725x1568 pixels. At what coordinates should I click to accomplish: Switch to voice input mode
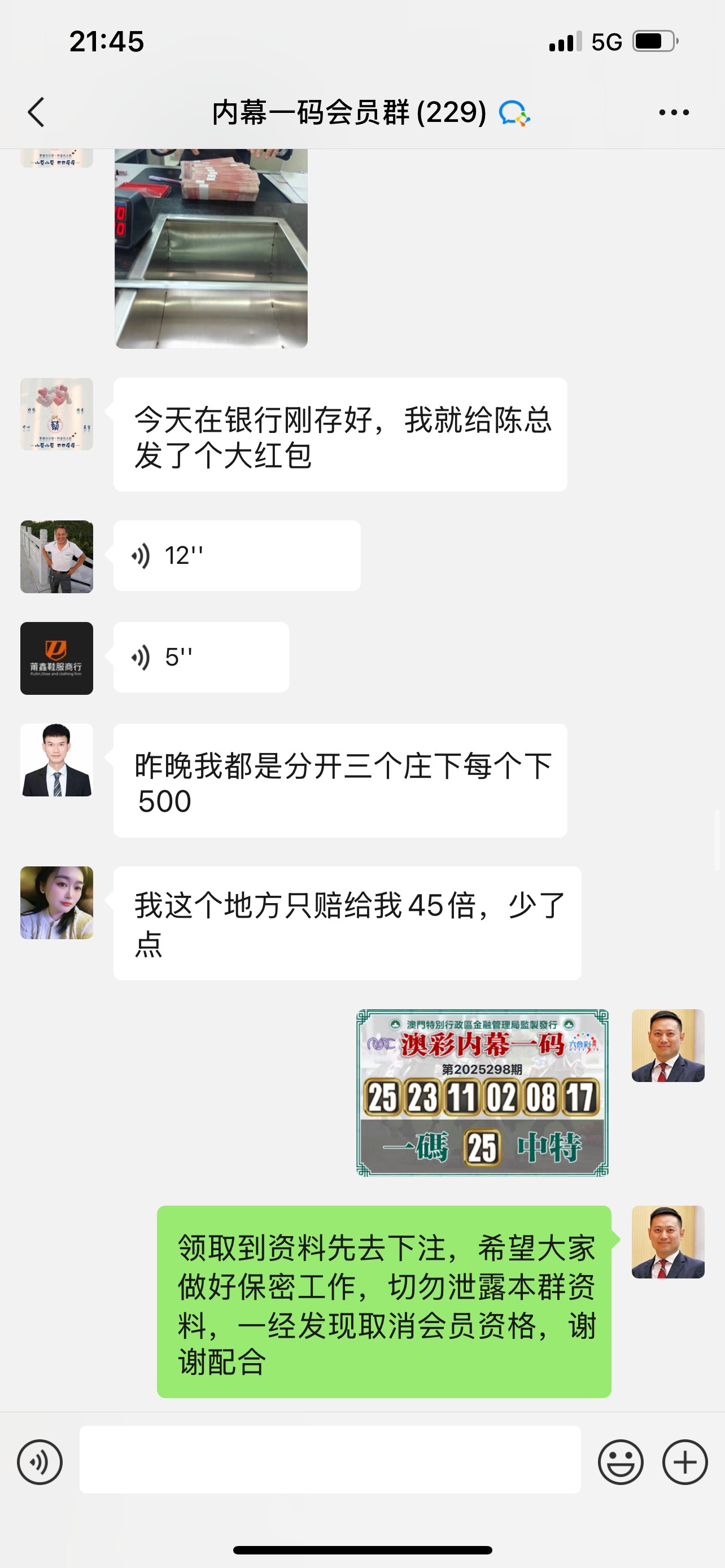tap(40, 1462)
